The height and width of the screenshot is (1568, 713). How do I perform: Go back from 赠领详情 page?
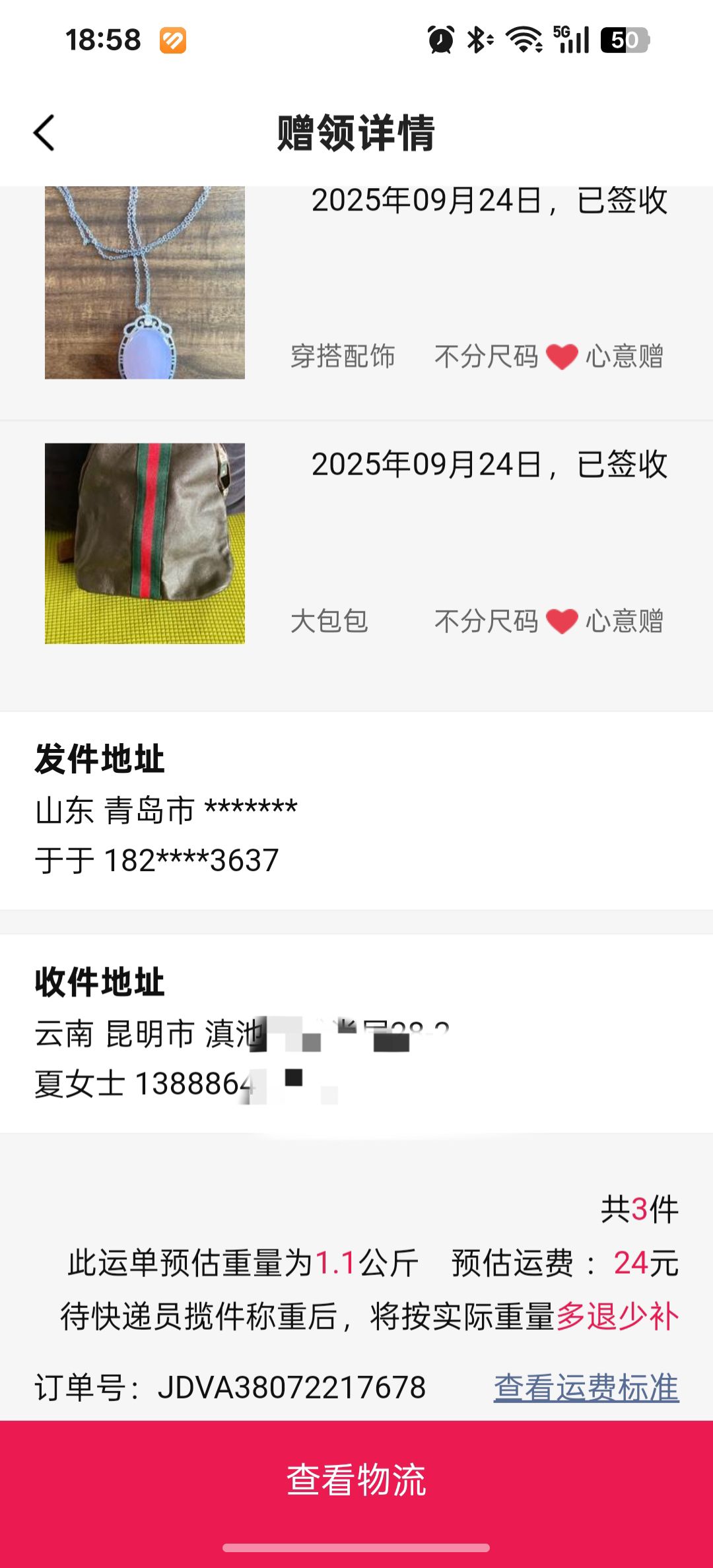[44, 133]
